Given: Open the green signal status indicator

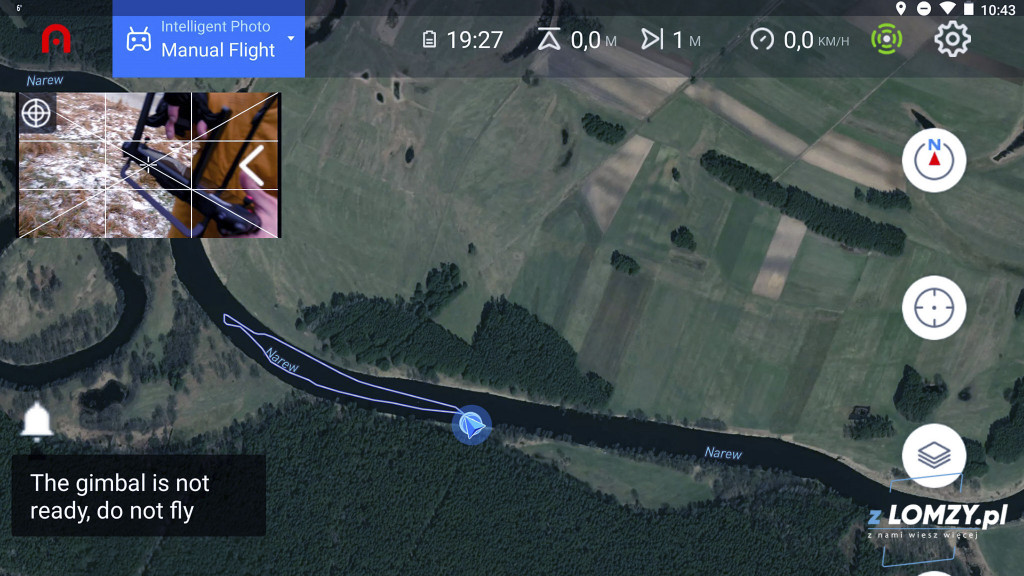Looking at the screenshot, I should [x=888, y=40].
